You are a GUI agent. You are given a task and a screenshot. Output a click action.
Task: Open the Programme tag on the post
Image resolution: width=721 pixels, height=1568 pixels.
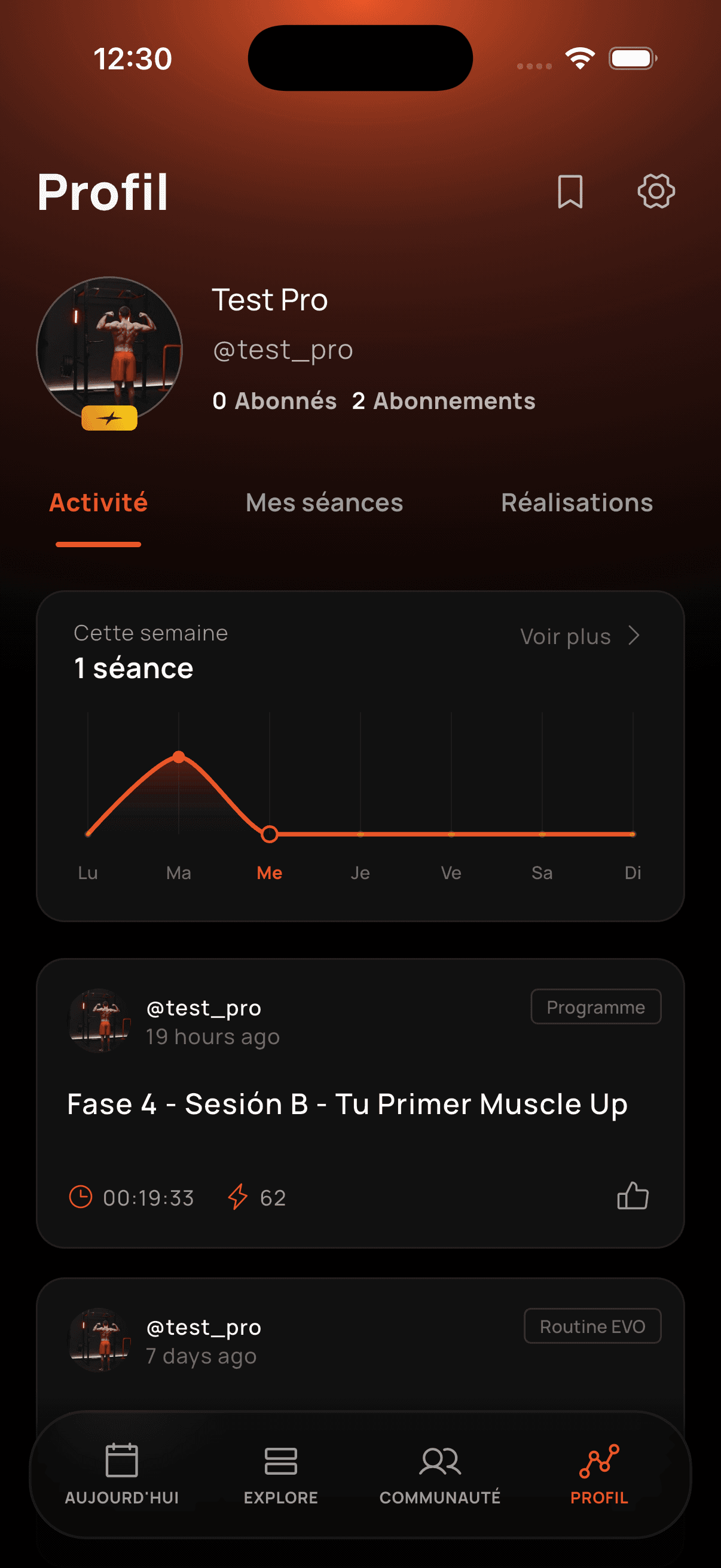[595, 1007]
